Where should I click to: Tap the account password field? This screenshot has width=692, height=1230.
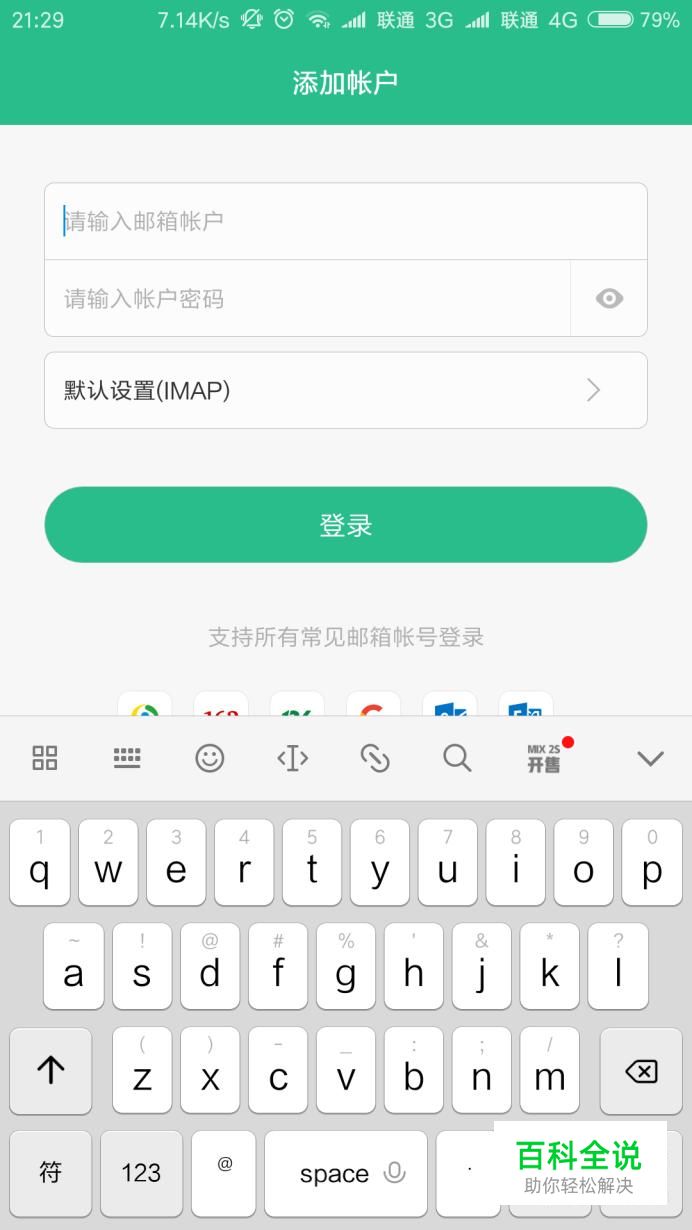pos(307,298)
